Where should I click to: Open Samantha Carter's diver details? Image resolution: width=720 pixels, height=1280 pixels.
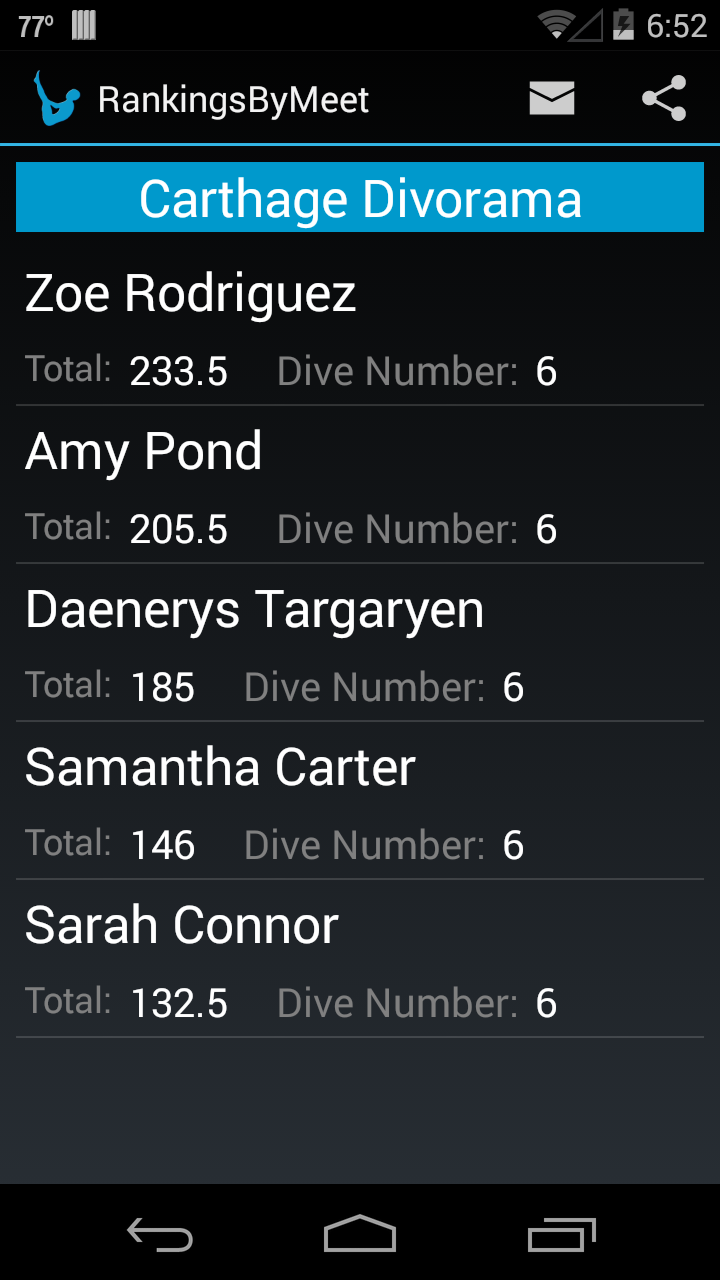(220, 766)
